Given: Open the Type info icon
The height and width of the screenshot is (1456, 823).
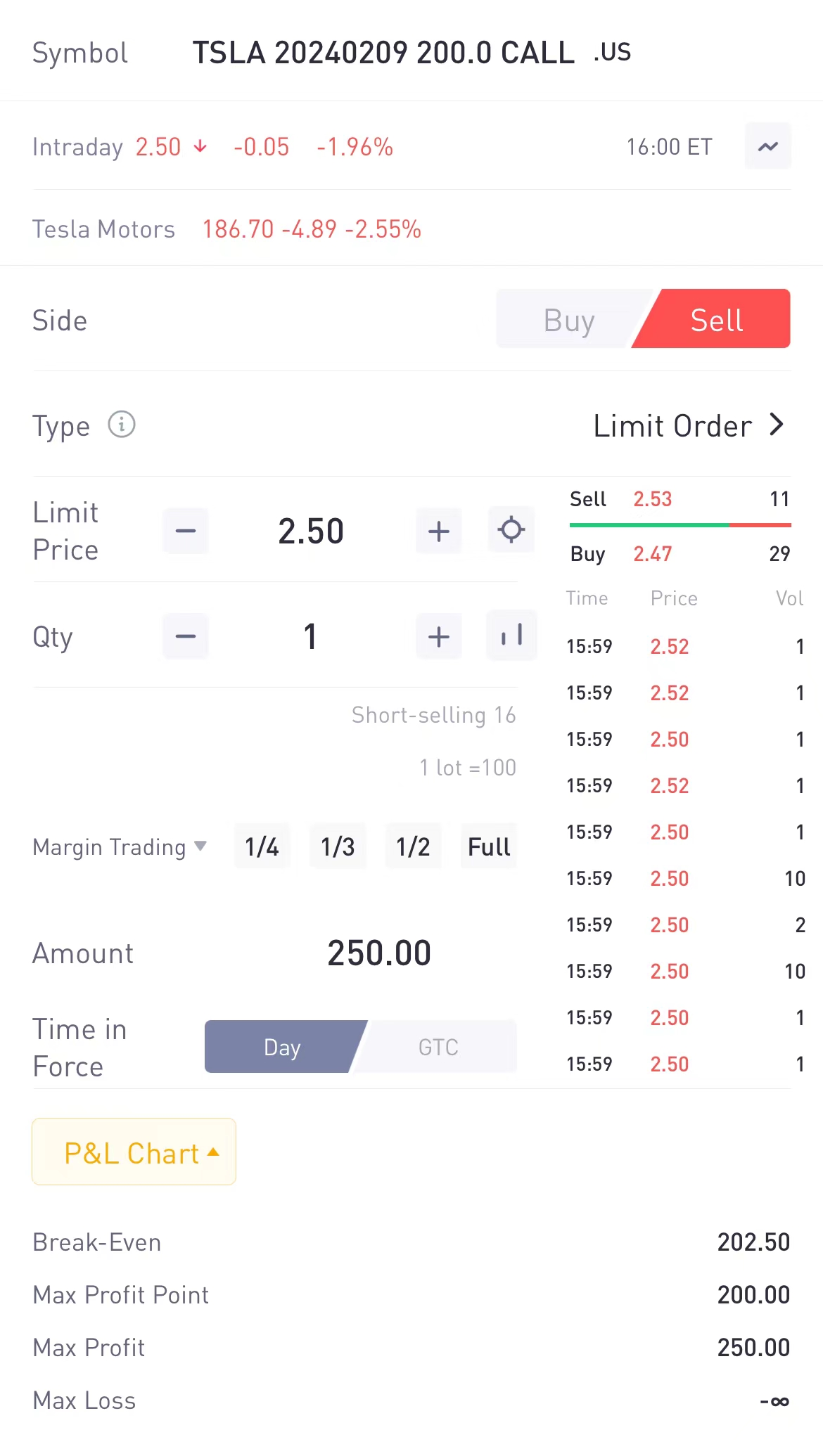Looking at the screenshot, I should pyautogui.click(x=122, y=425).
